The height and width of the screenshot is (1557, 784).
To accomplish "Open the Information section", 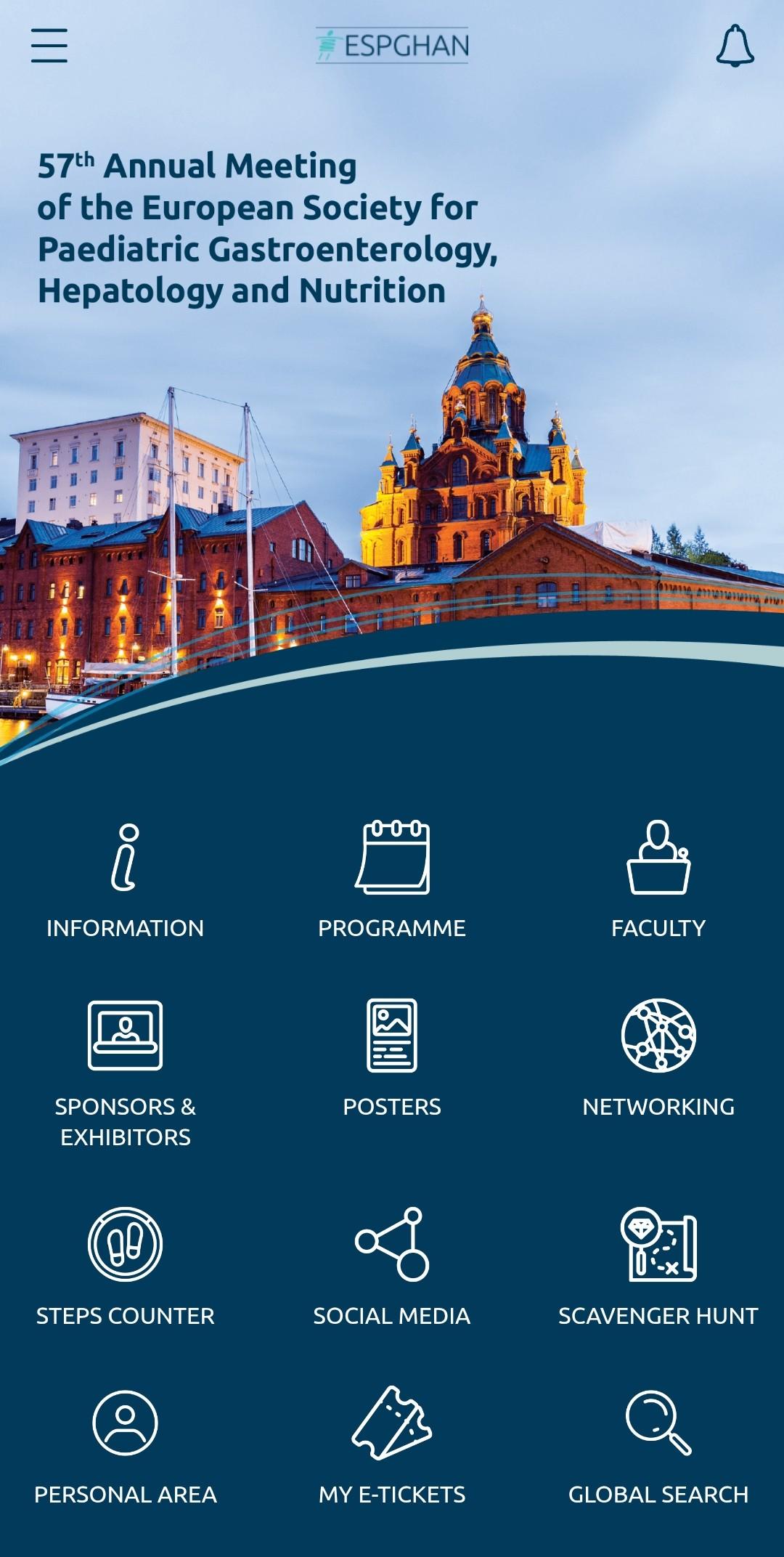I will (125, 879).
